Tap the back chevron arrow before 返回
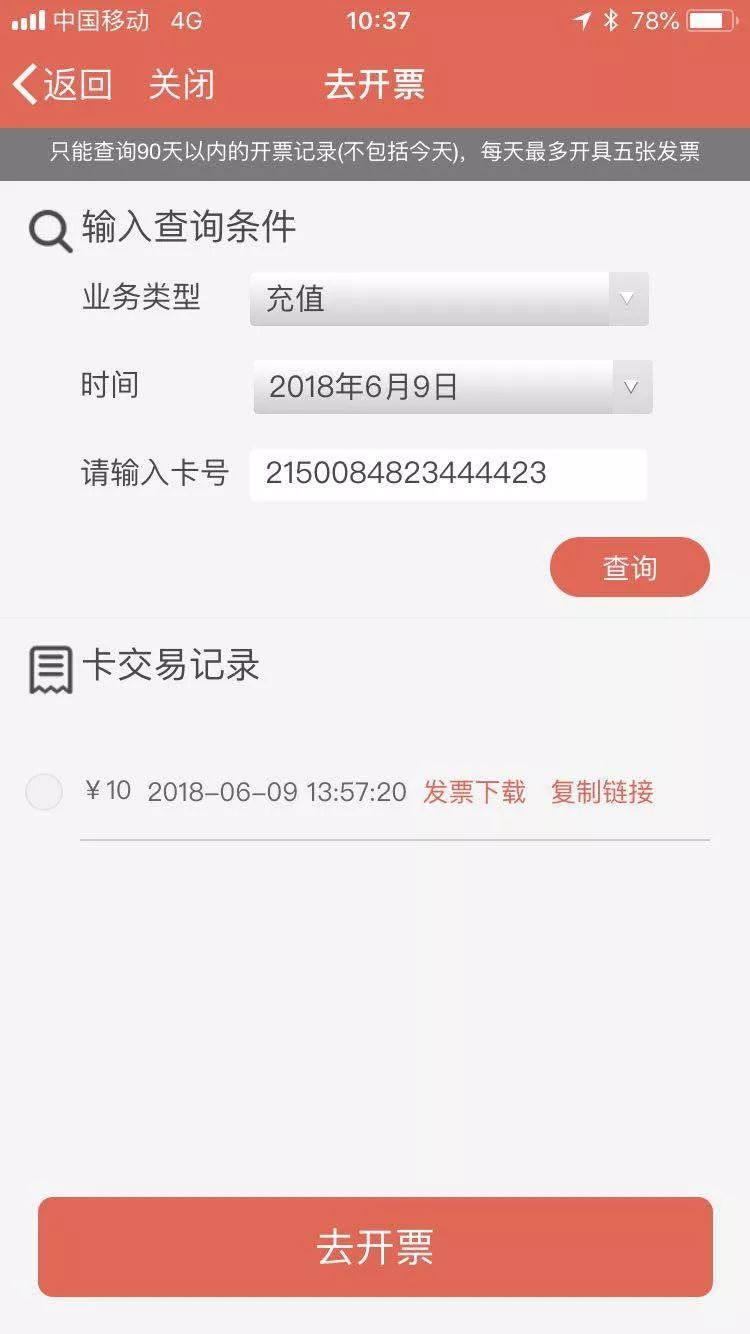 22,84
